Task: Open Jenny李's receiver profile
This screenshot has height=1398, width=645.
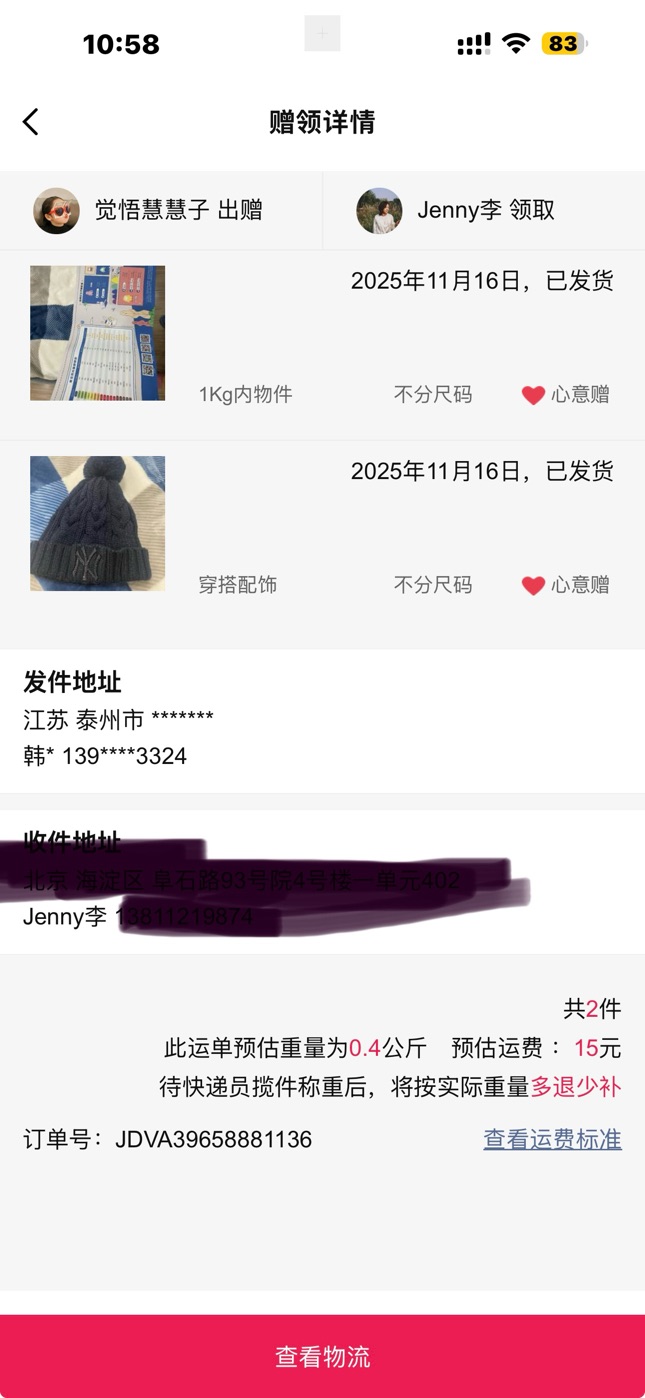Action: tap(380, 210)
